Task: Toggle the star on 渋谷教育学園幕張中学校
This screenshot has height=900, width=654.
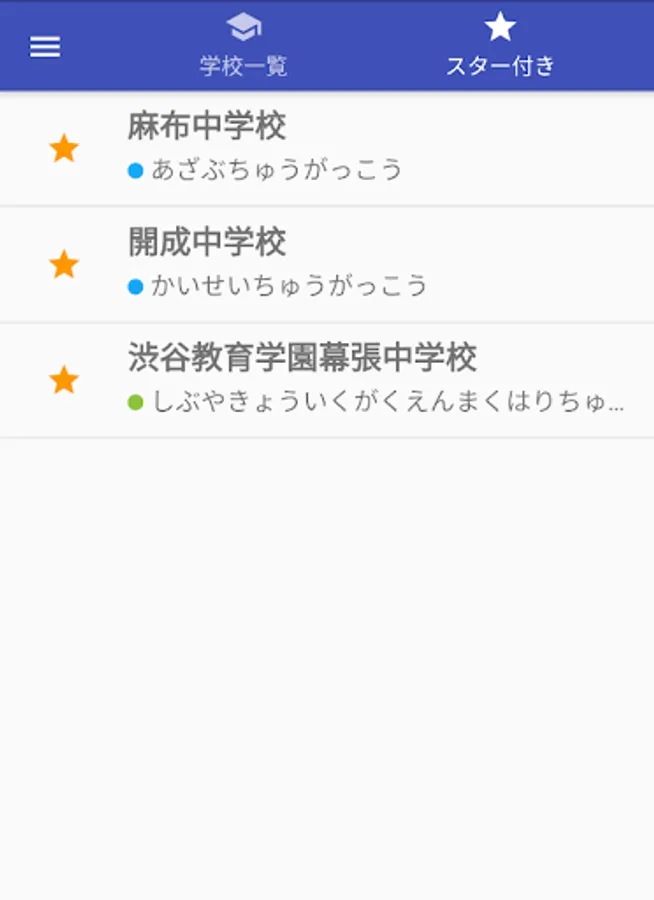Action: 64,380
